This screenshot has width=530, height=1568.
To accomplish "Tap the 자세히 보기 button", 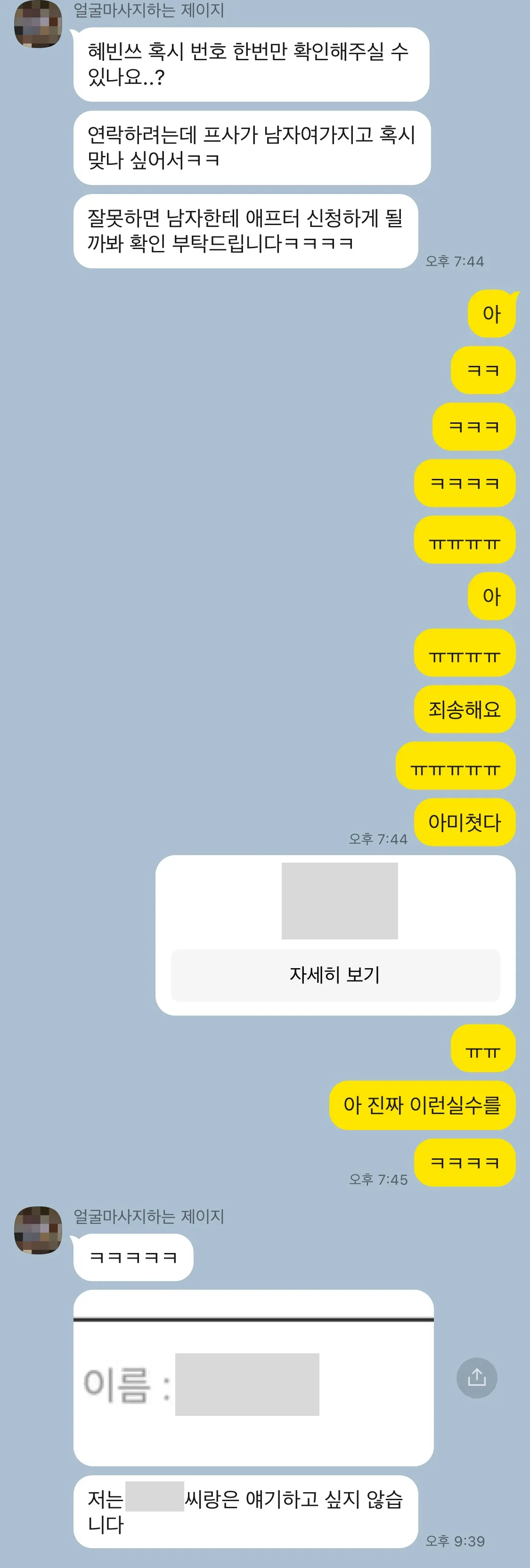I will click(335, 975).
